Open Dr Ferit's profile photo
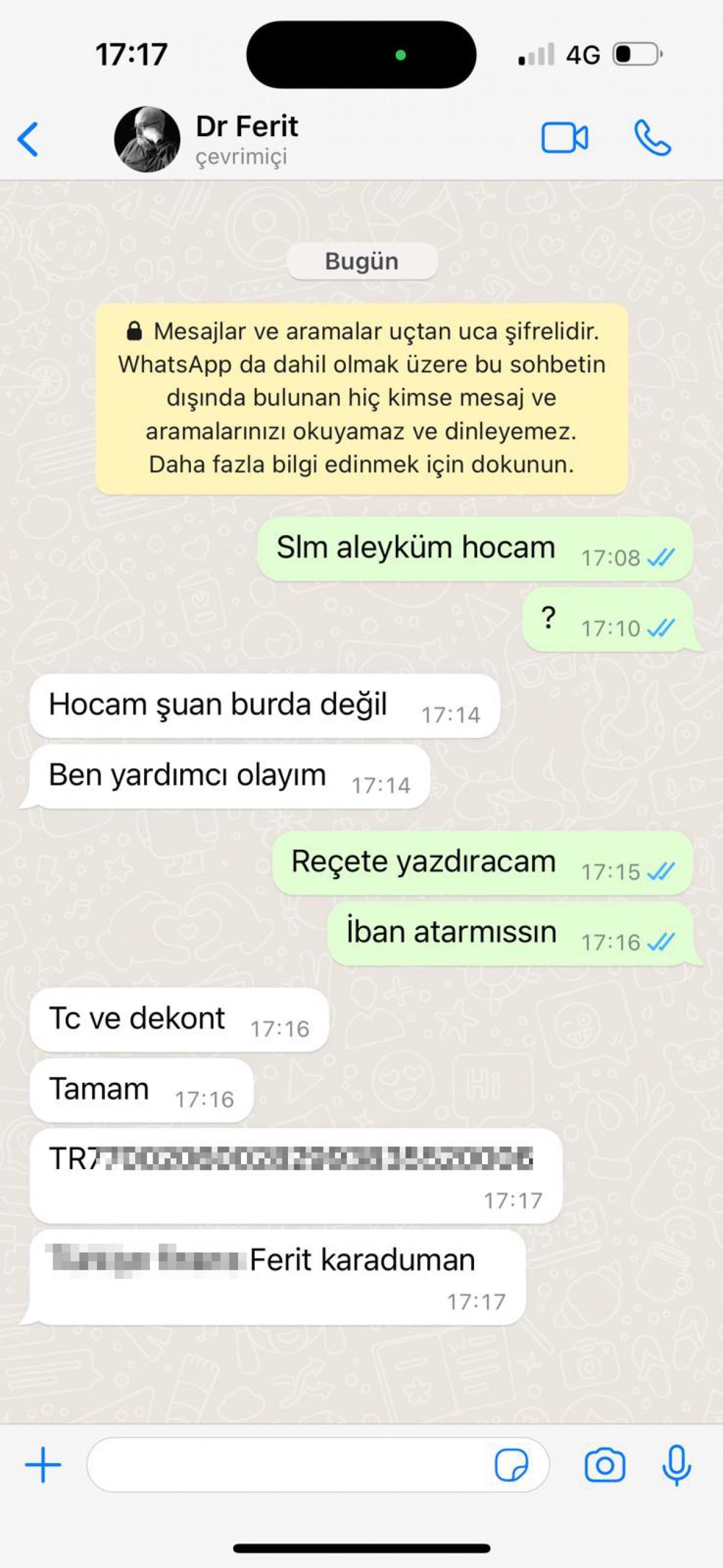The image size is (723, 1568). pos(147,139)
